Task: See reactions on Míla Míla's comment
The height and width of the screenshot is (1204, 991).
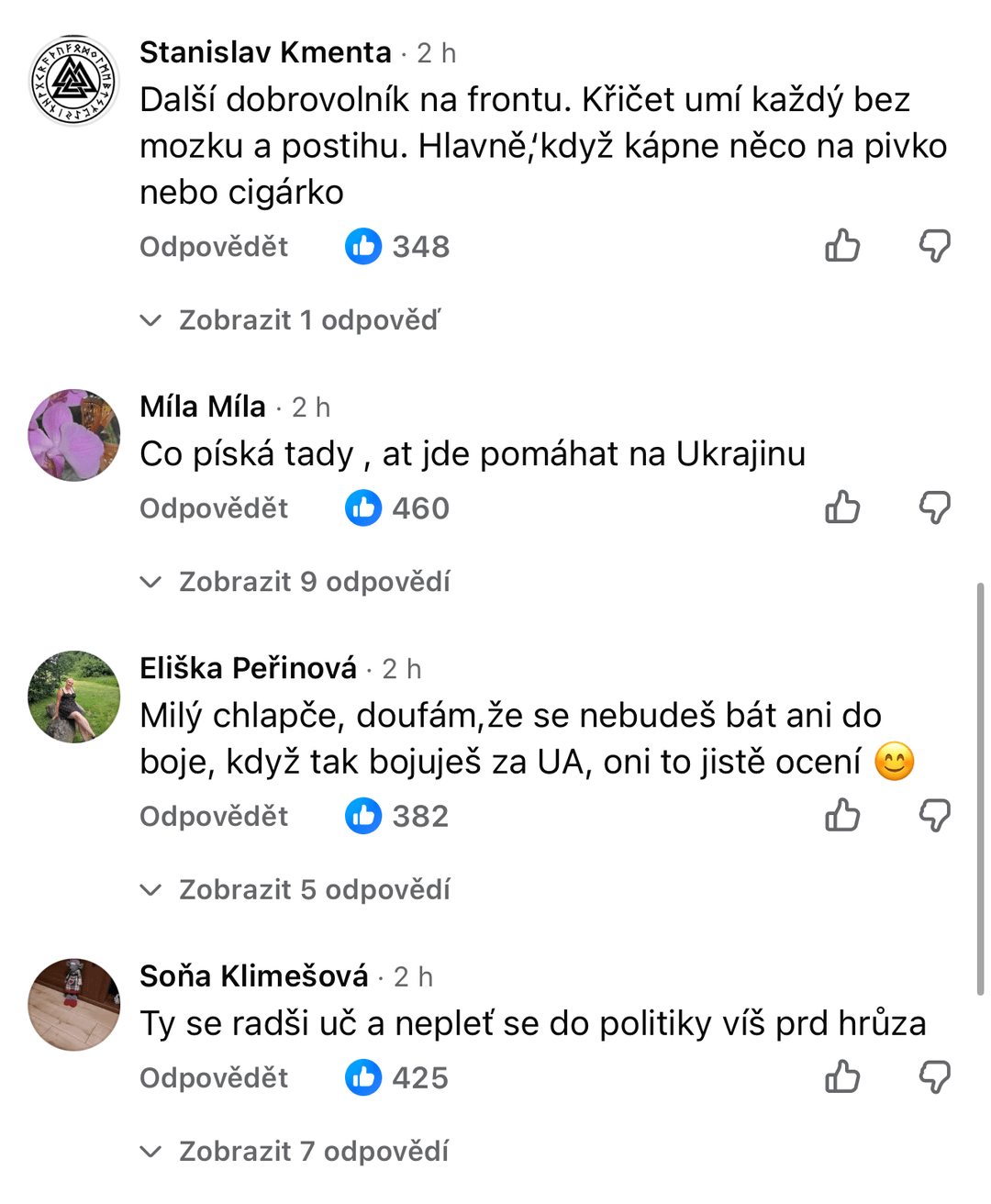Action: pos(397,508)
